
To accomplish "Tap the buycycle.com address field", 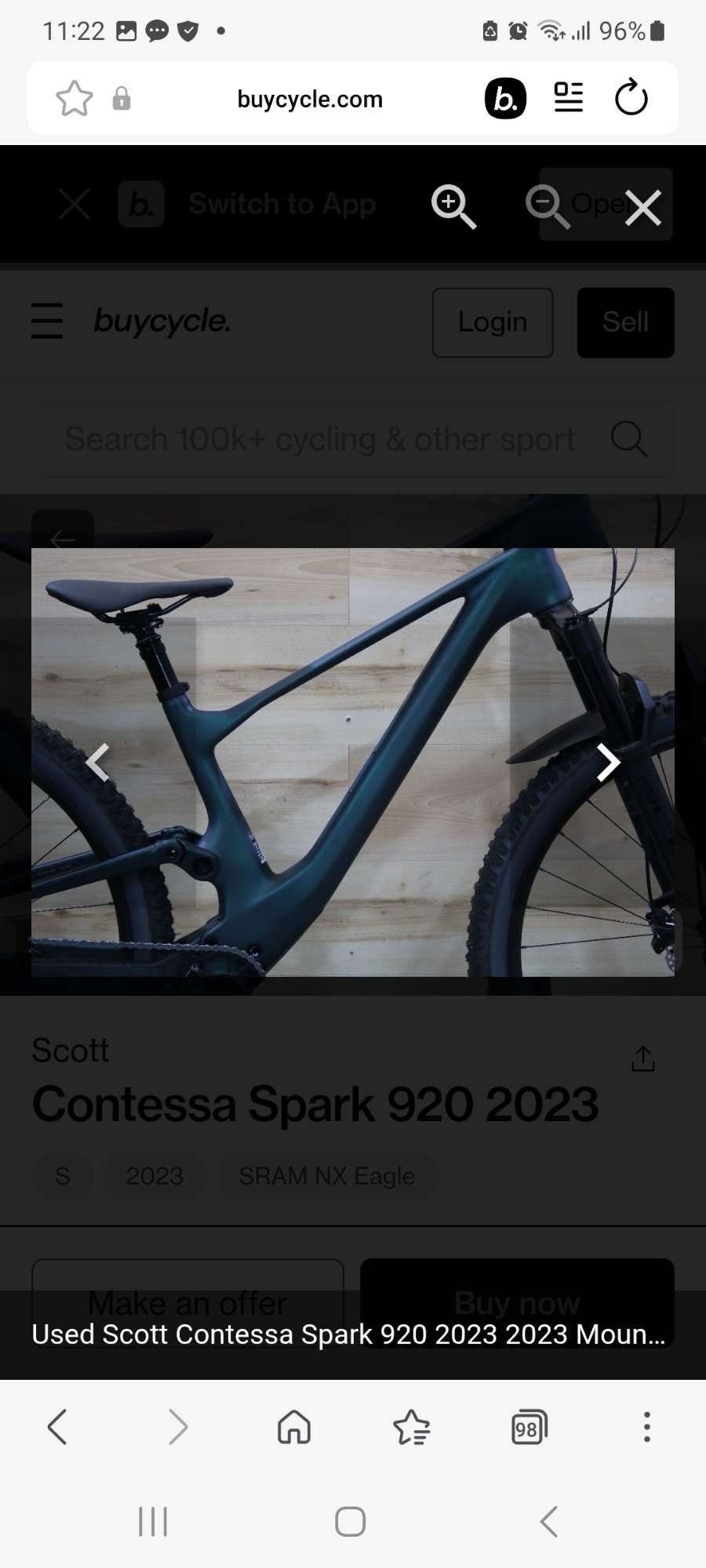I will click(x=310, y=99).
